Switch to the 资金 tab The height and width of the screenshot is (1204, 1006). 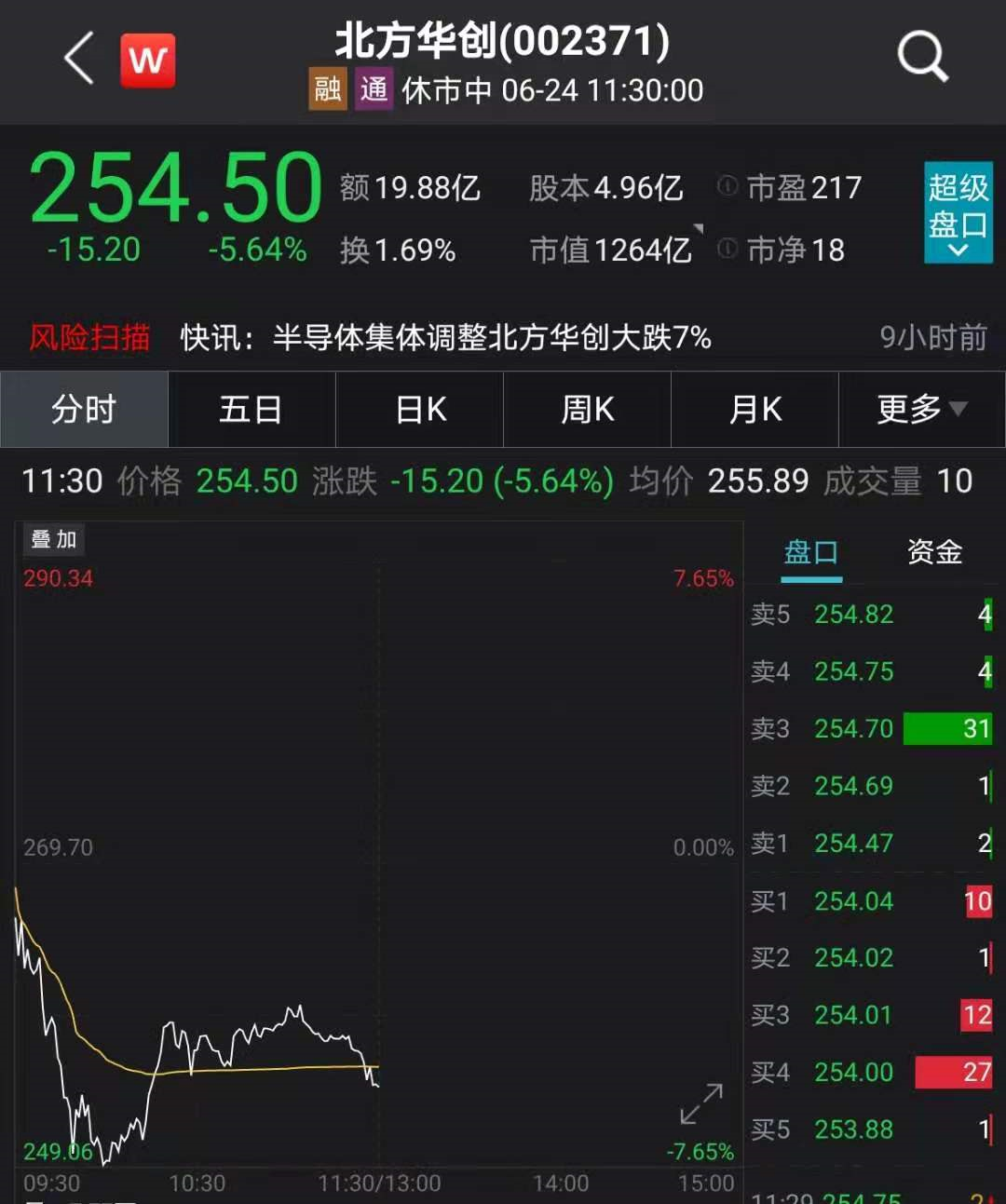click(x=934, y=552)
